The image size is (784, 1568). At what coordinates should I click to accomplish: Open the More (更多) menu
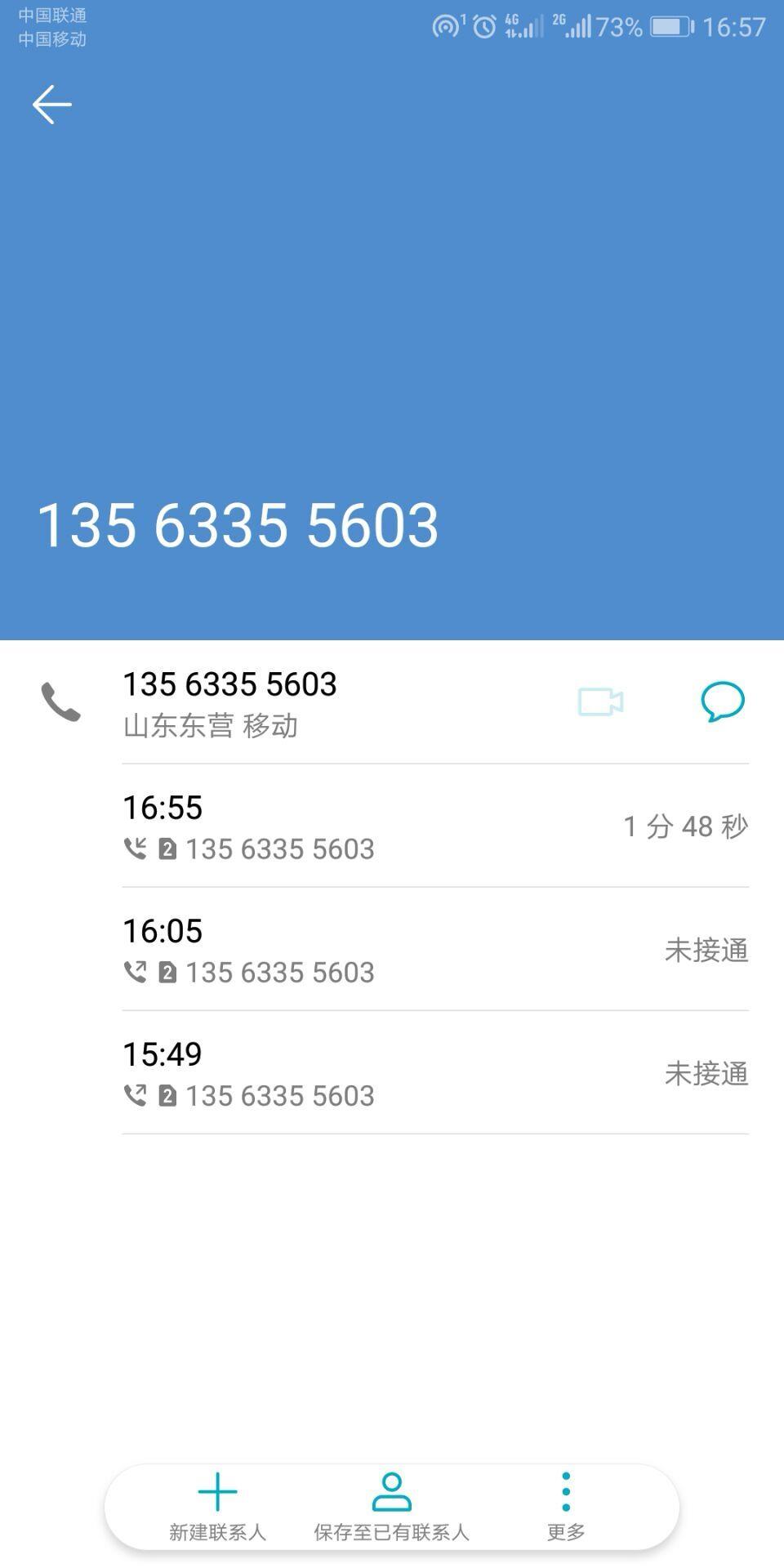pos(566,1508)
